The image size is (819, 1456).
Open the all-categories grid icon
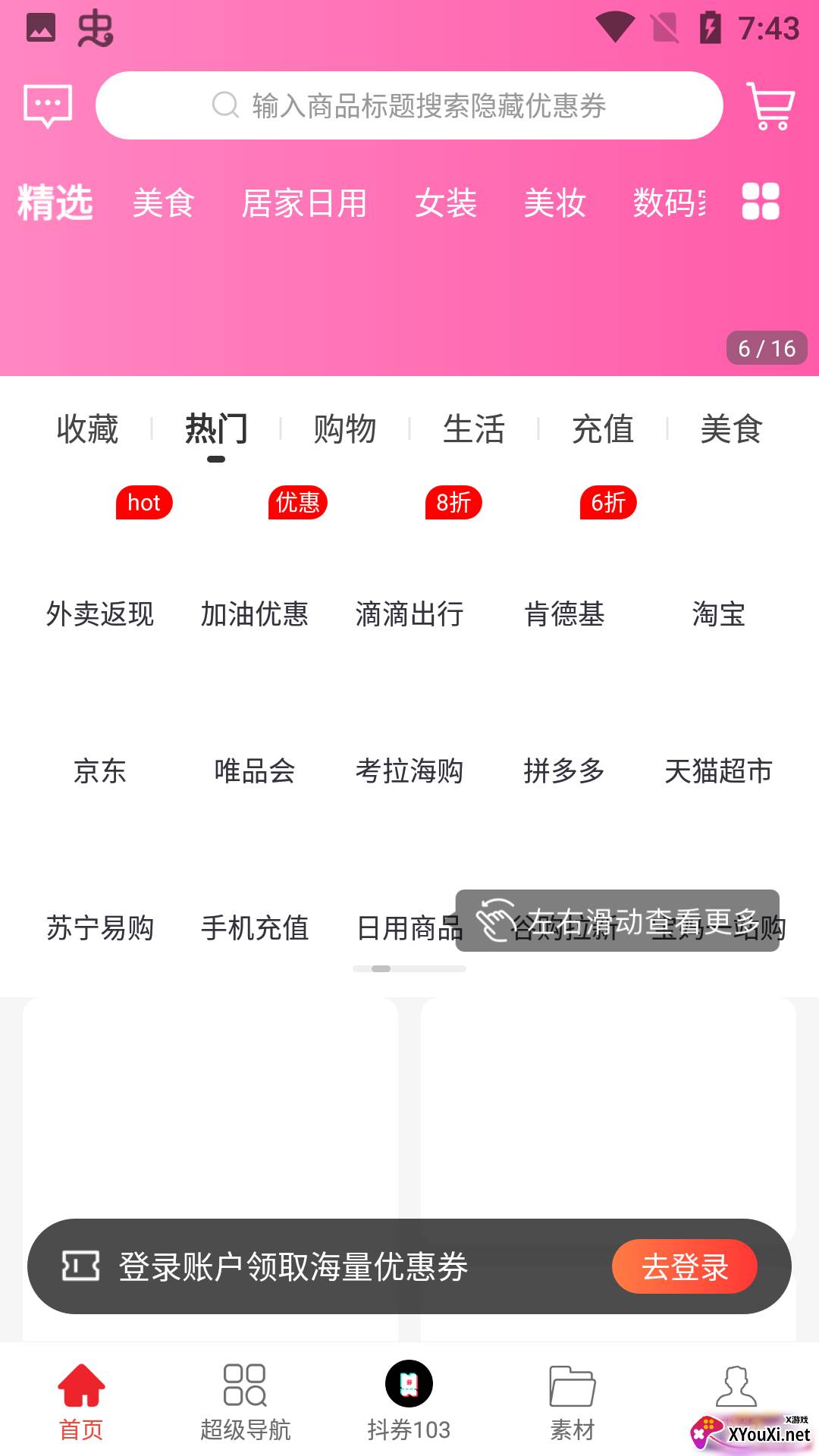tap(761, 202)
